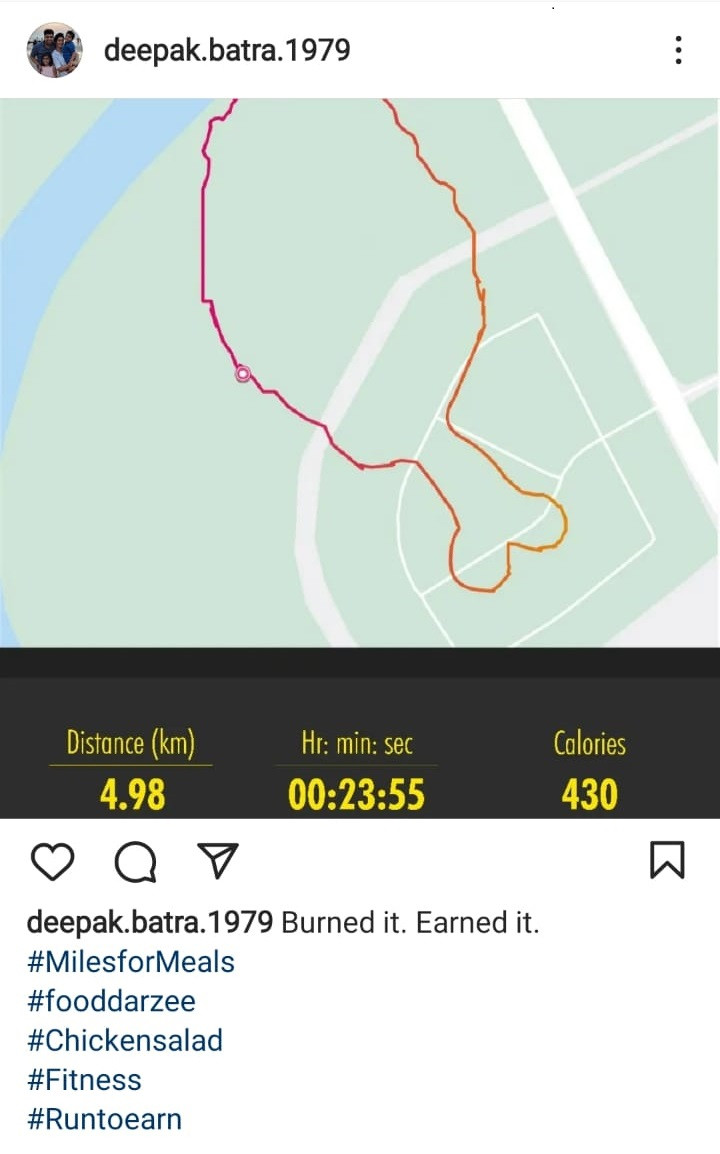Viewport: 720px width, 1154px height.
Task: Open the #Fitness hashtag
Action: (84, 1080)
